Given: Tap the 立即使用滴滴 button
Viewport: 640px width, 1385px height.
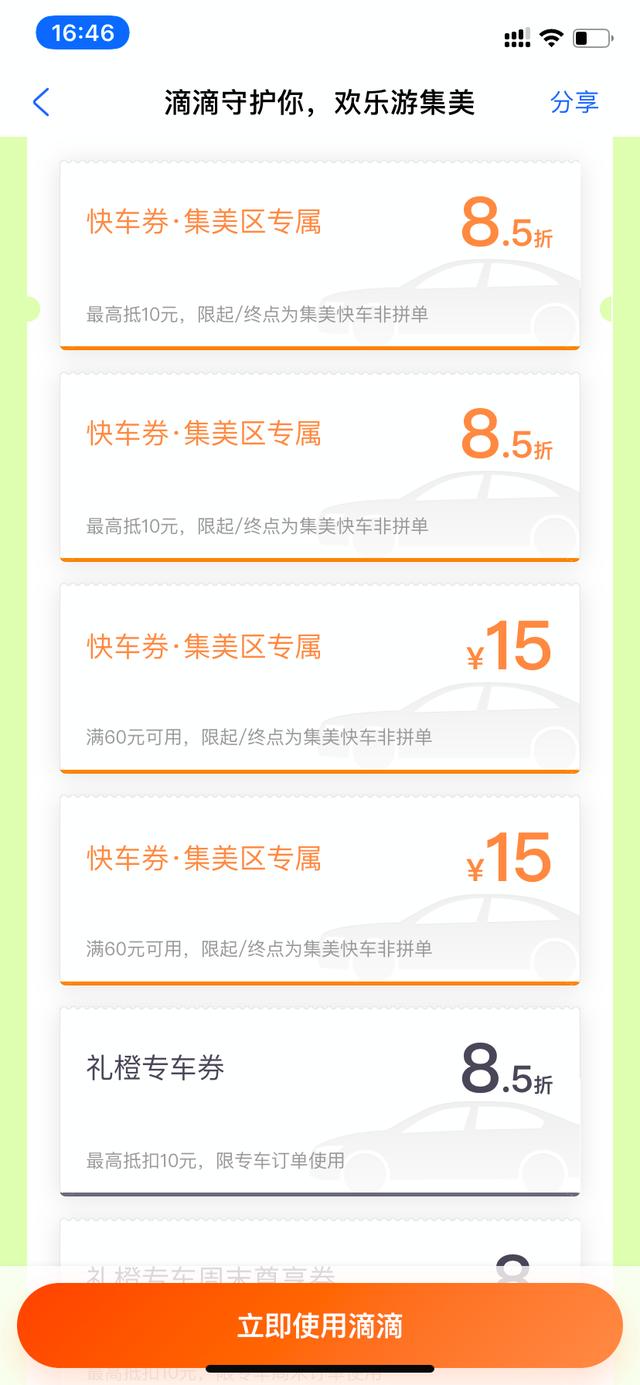Looking at the screenshot, I should point(320,1326).
